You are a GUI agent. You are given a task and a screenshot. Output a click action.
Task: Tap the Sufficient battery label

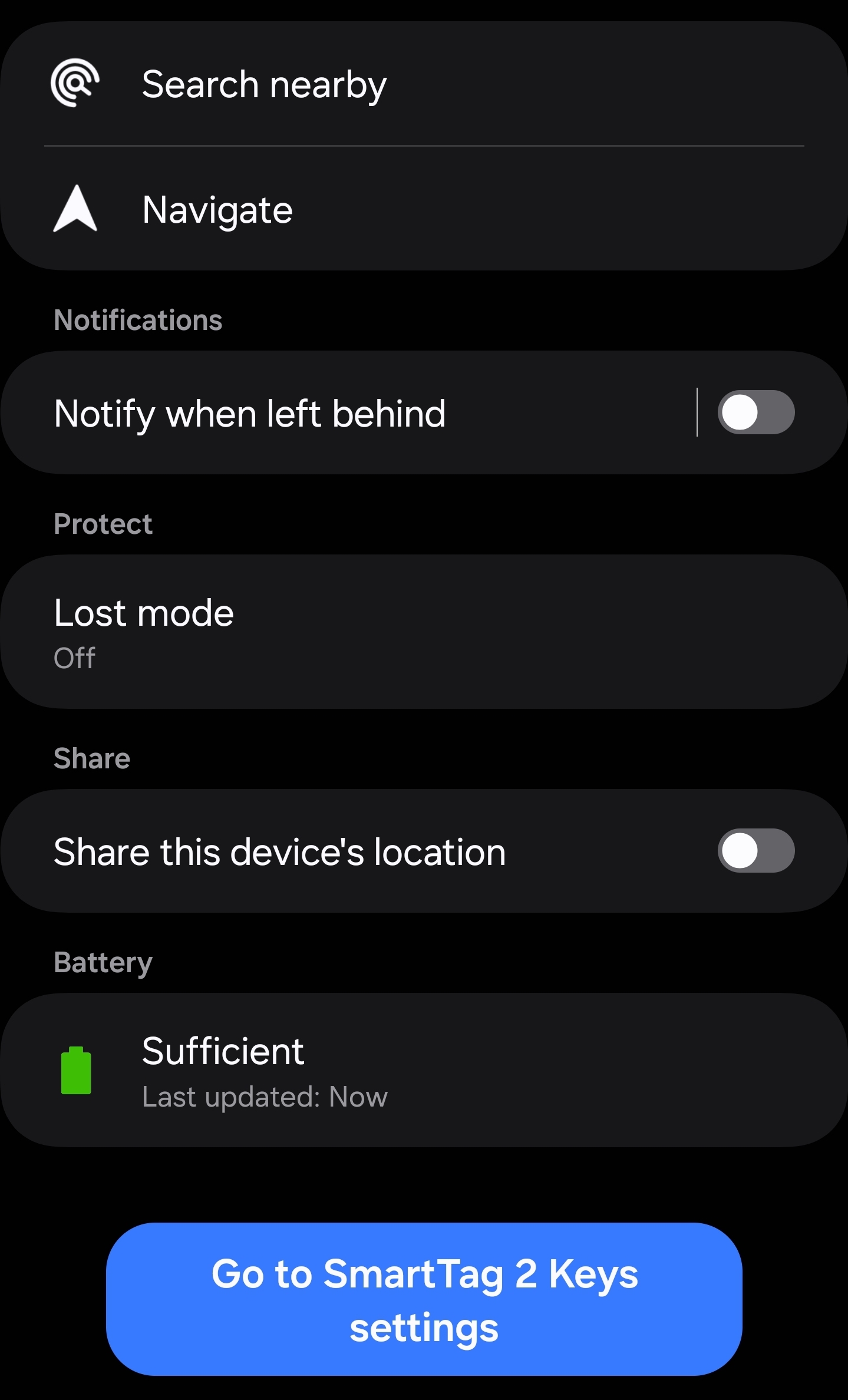click(x=223, y=1049)
